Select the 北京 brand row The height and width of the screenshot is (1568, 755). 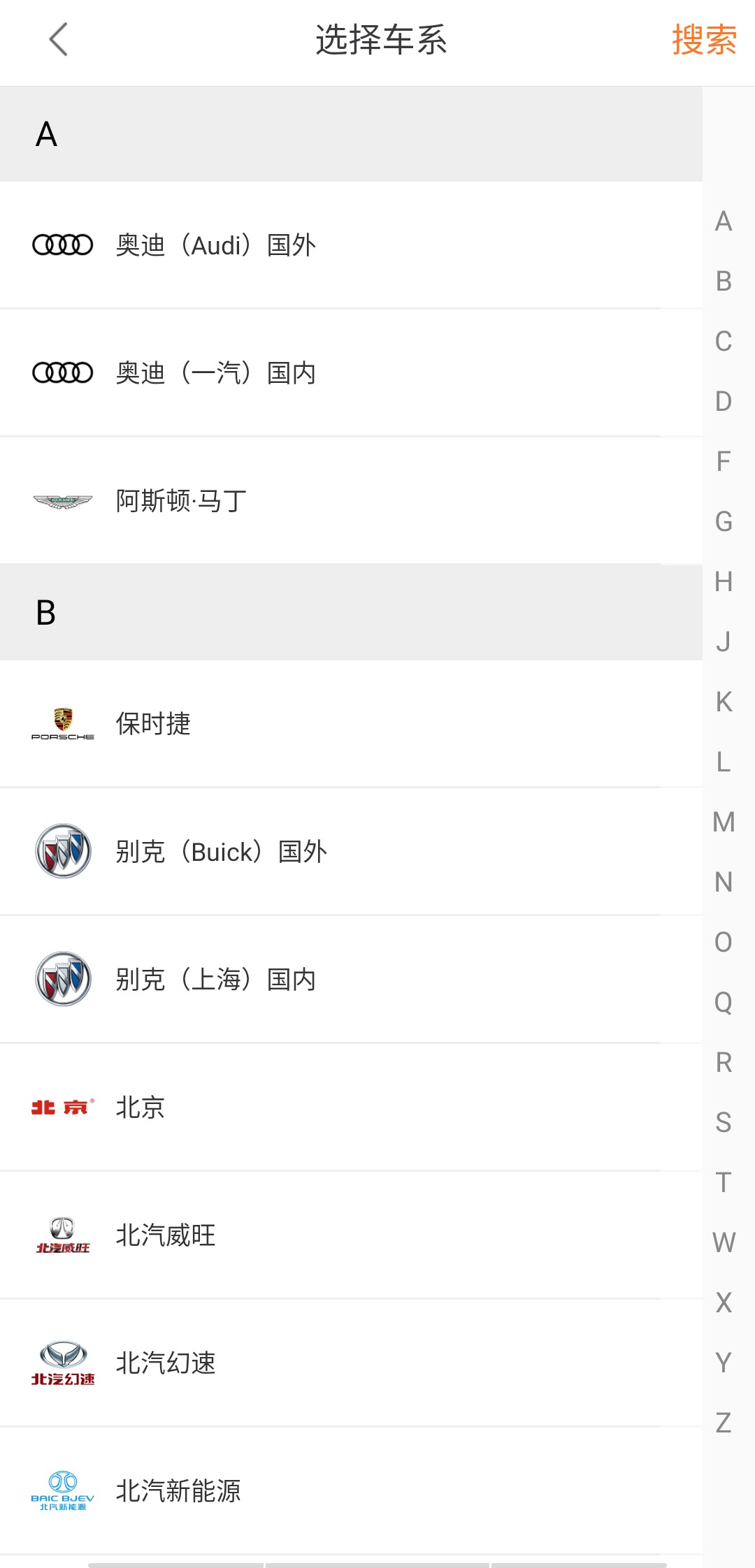tap(351, 1108)
